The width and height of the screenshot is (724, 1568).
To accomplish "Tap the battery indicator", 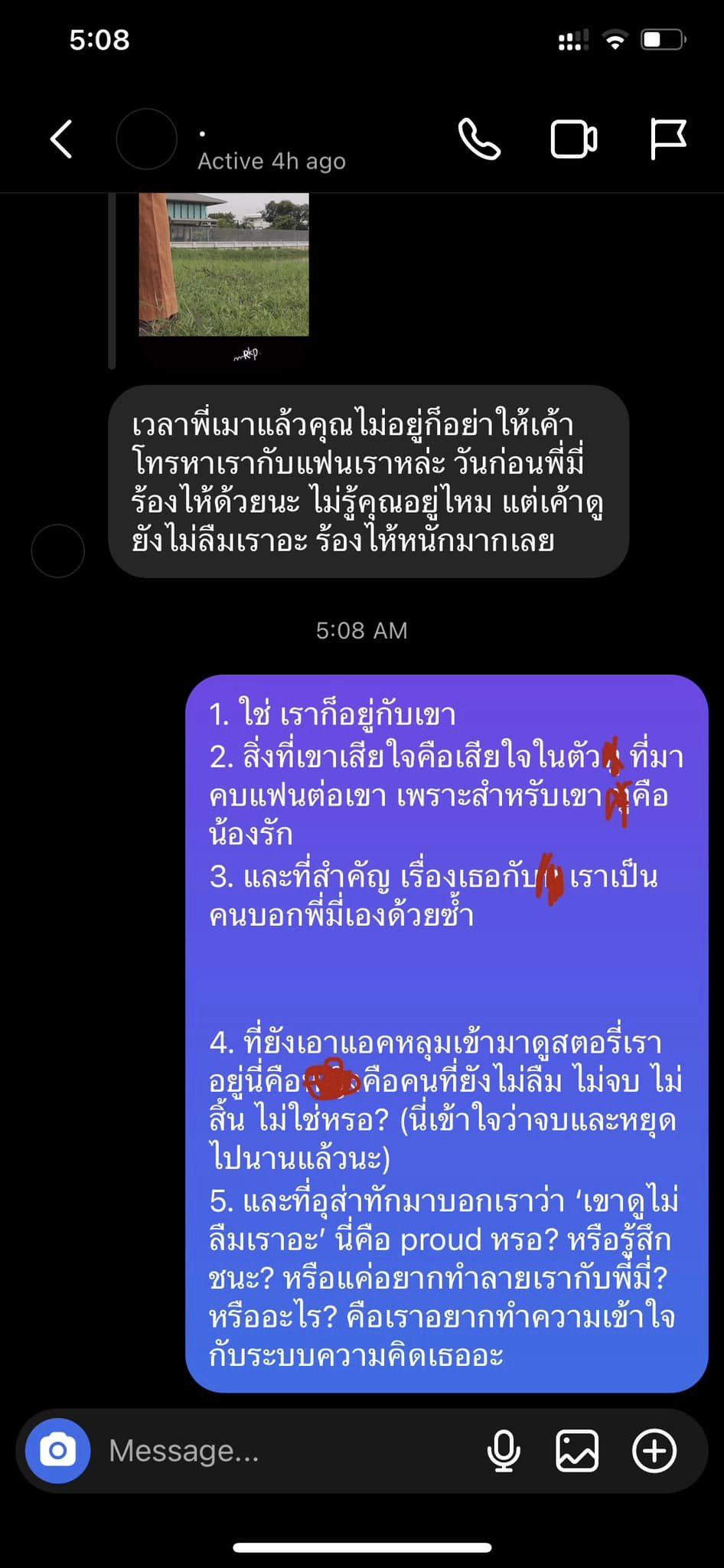I will click(664, 38).
